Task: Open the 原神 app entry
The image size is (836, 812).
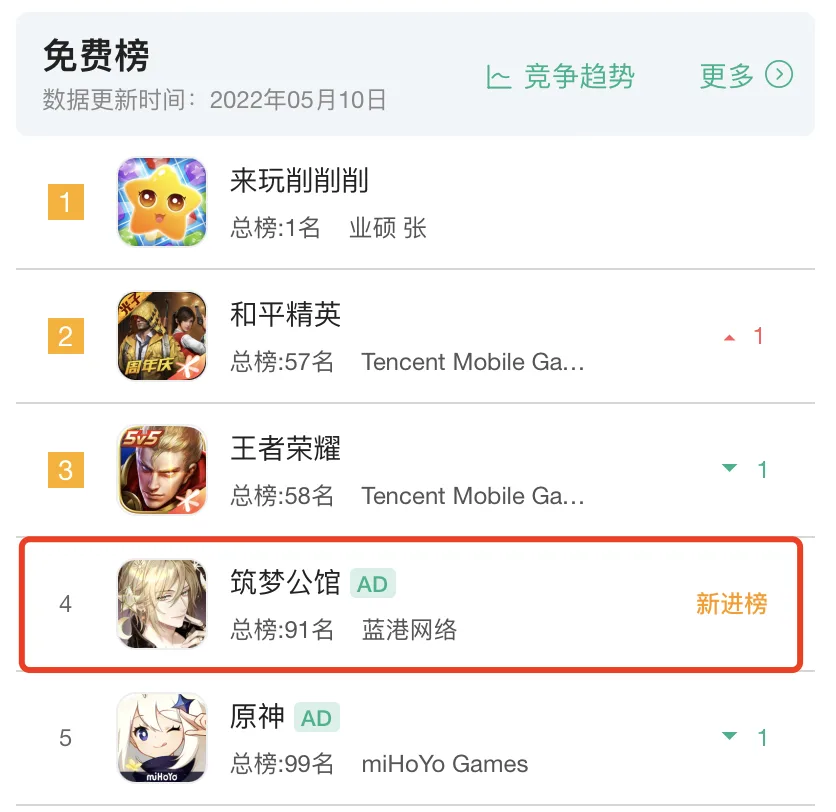Action: pos(258,717)
